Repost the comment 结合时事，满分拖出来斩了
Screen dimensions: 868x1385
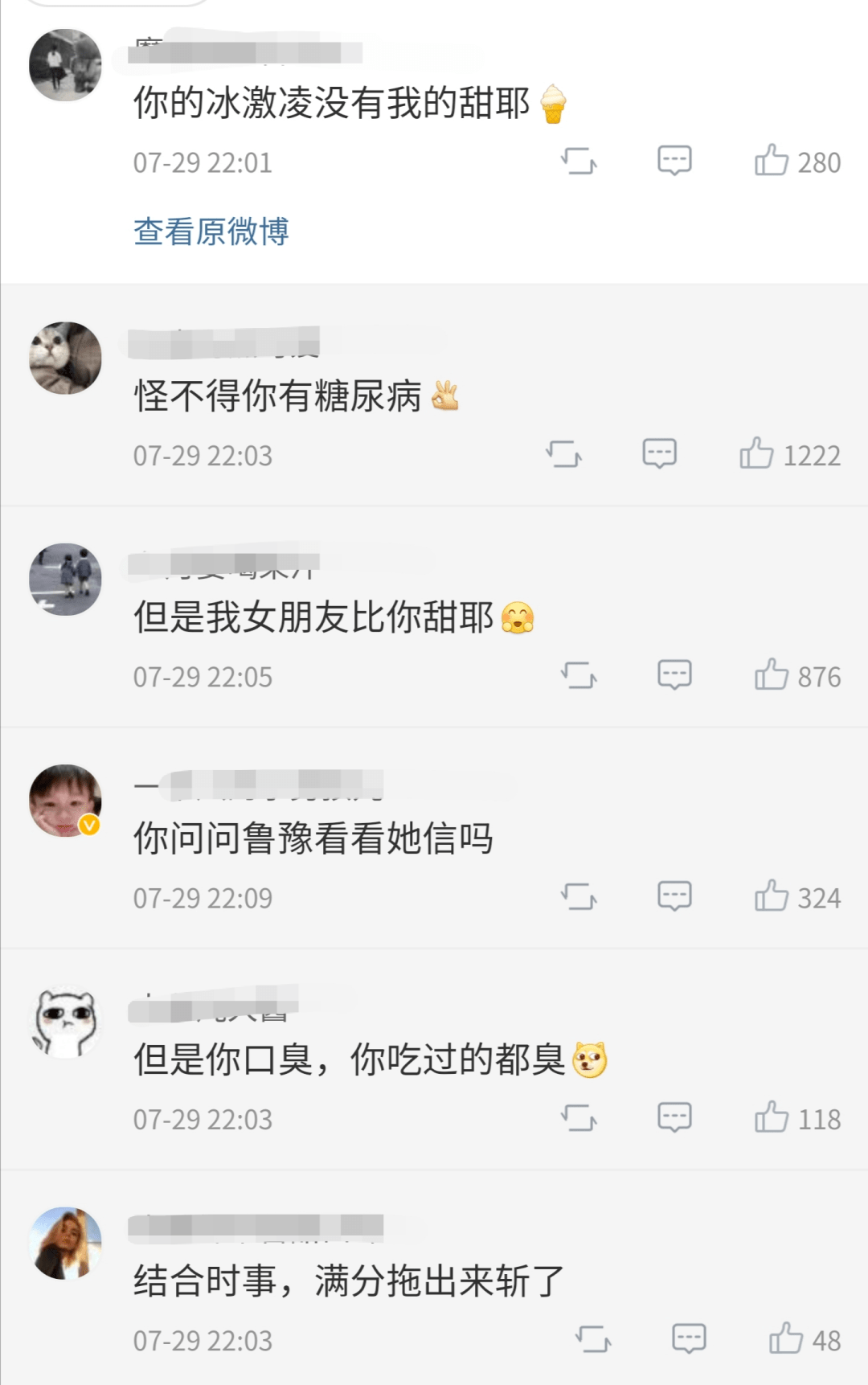pos(593,1339)
